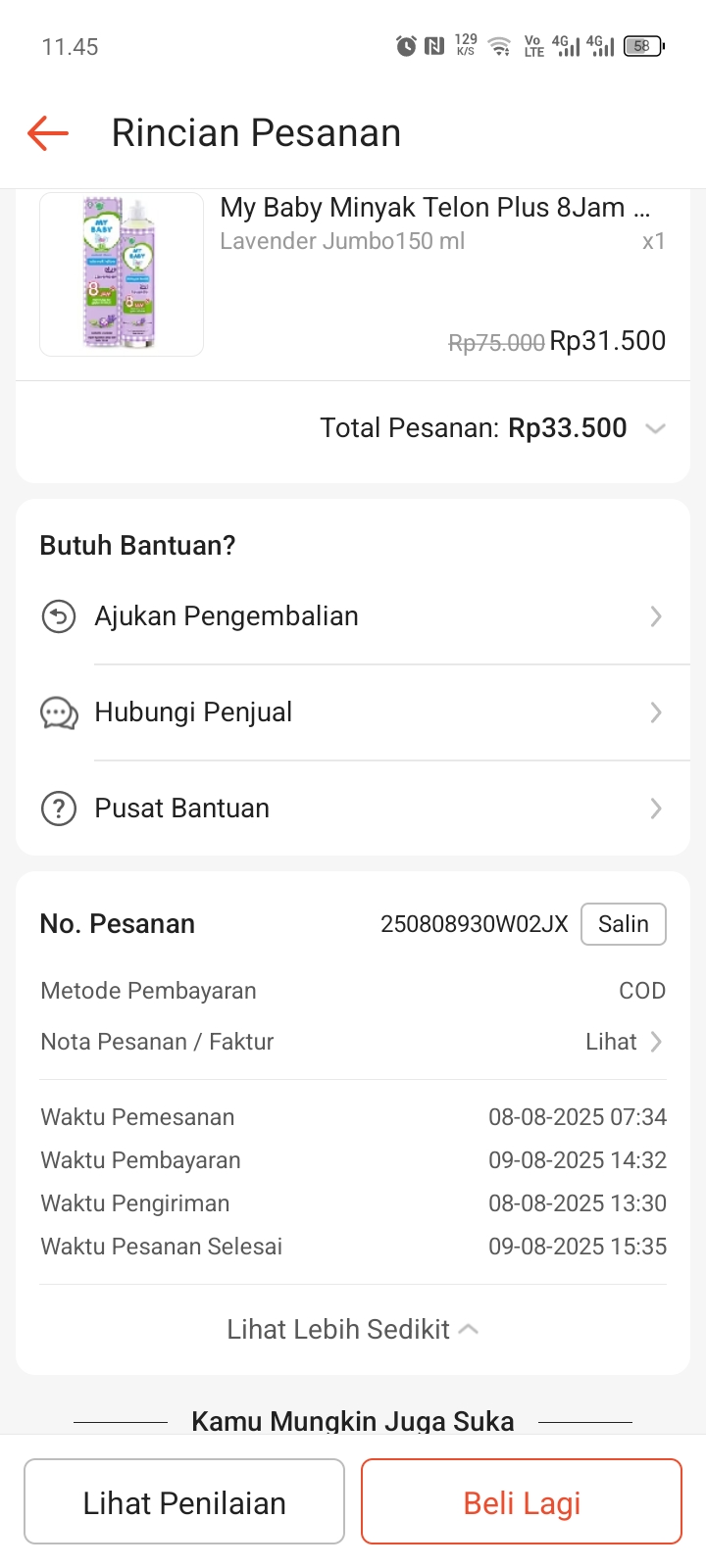Go to Pusat Bantuan

(353, 808)
